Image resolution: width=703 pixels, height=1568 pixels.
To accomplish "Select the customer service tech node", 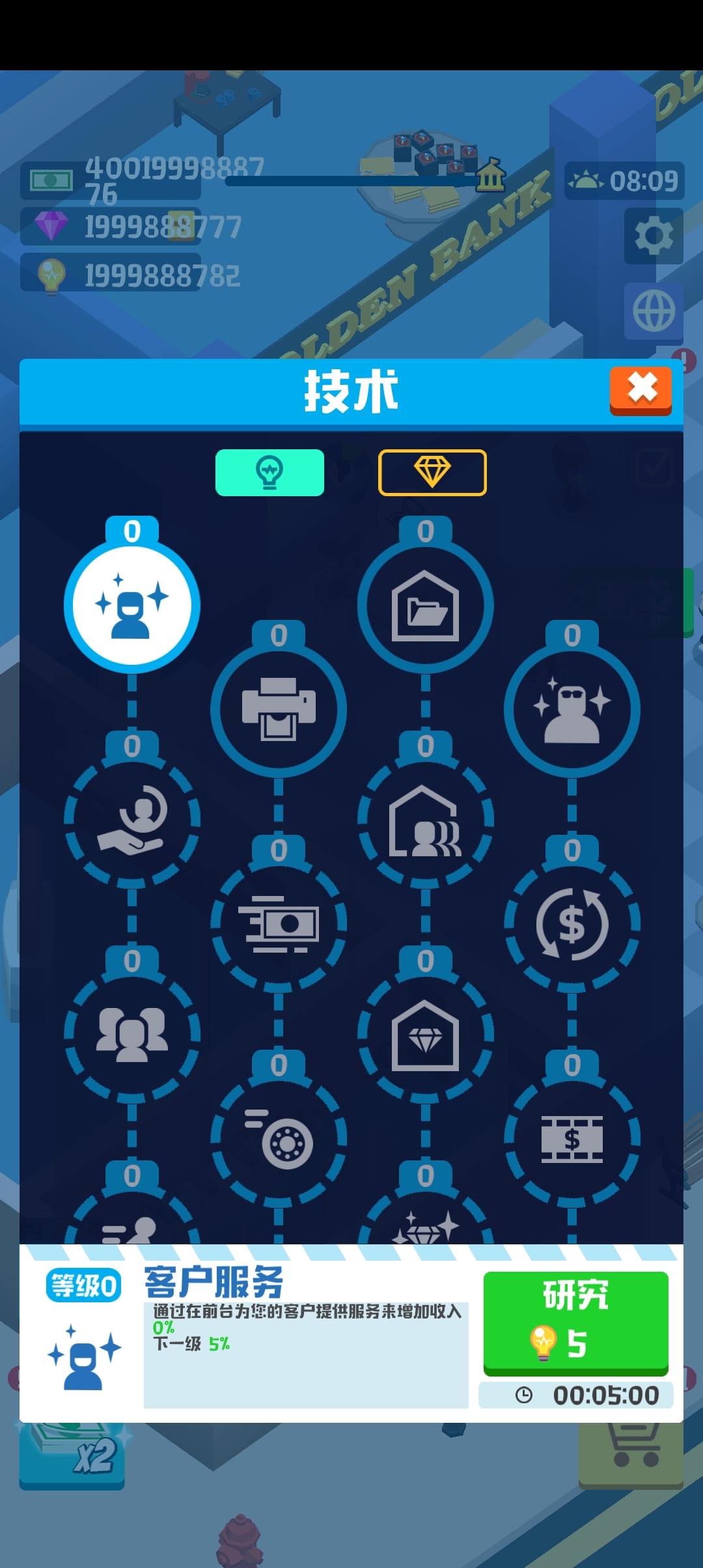I will 132,606.
